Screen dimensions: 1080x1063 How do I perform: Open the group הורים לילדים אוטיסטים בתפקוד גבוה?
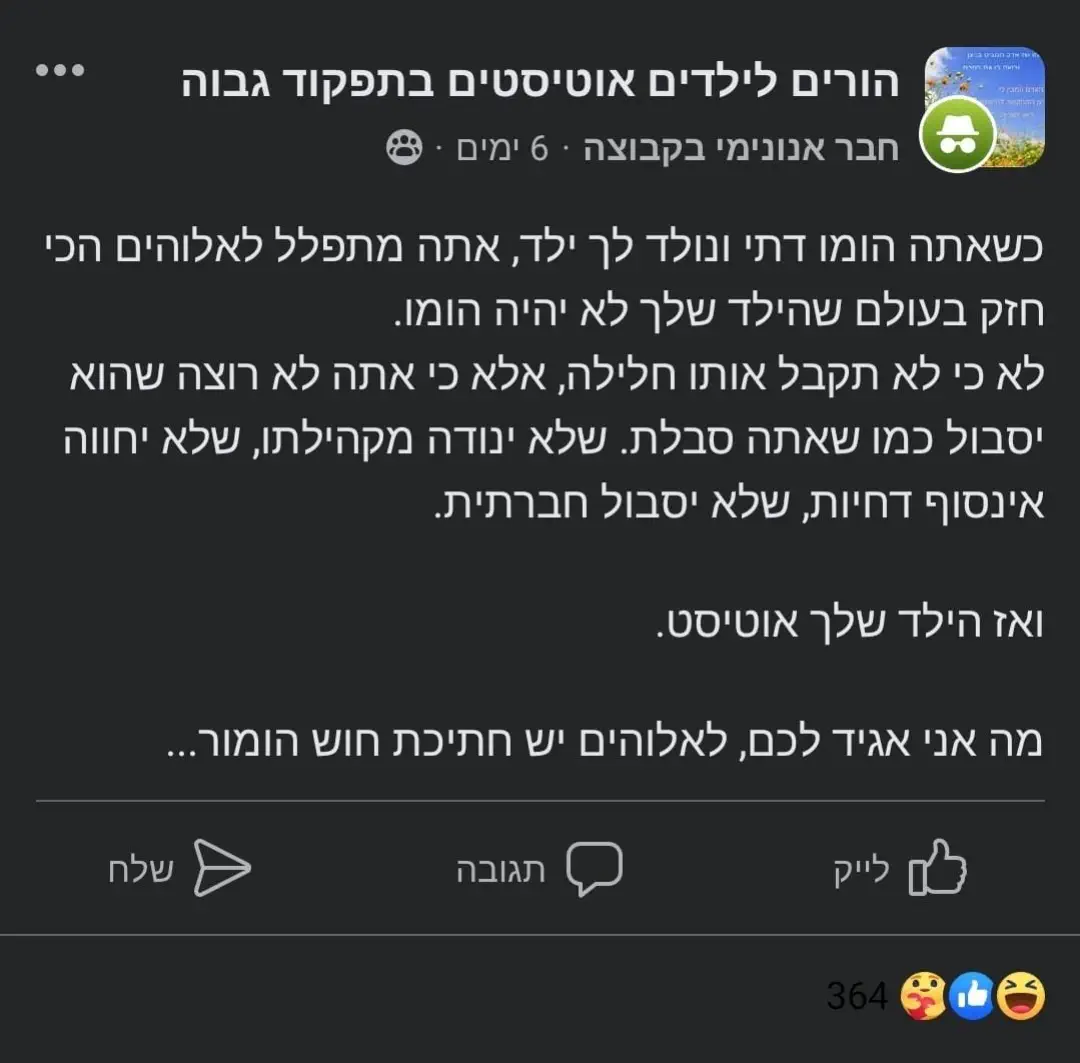pyautogui.click(x=540, y=84)
